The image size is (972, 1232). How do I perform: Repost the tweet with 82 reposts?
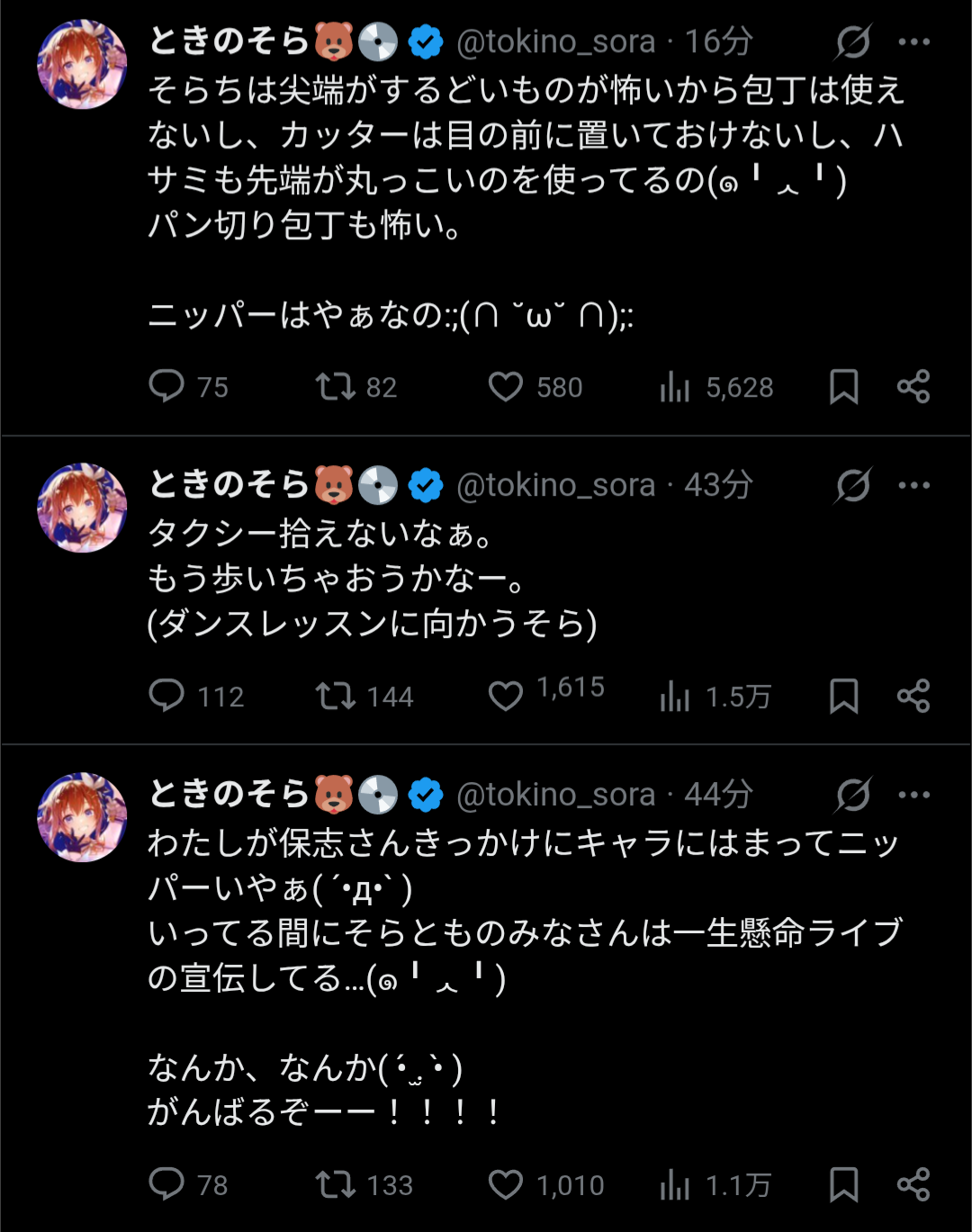click(335, 387)
